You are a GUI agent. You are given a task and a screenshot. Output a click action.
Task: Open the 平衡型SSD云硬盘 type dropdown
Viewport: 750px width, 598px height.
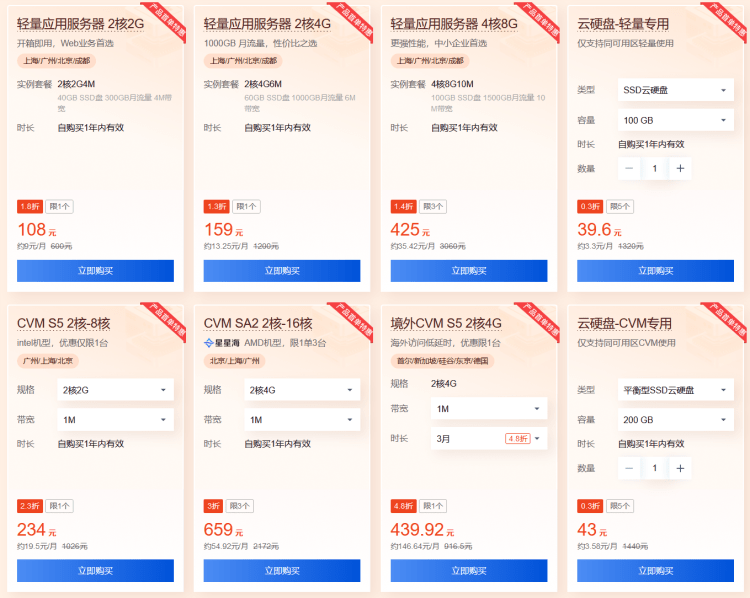675,390
